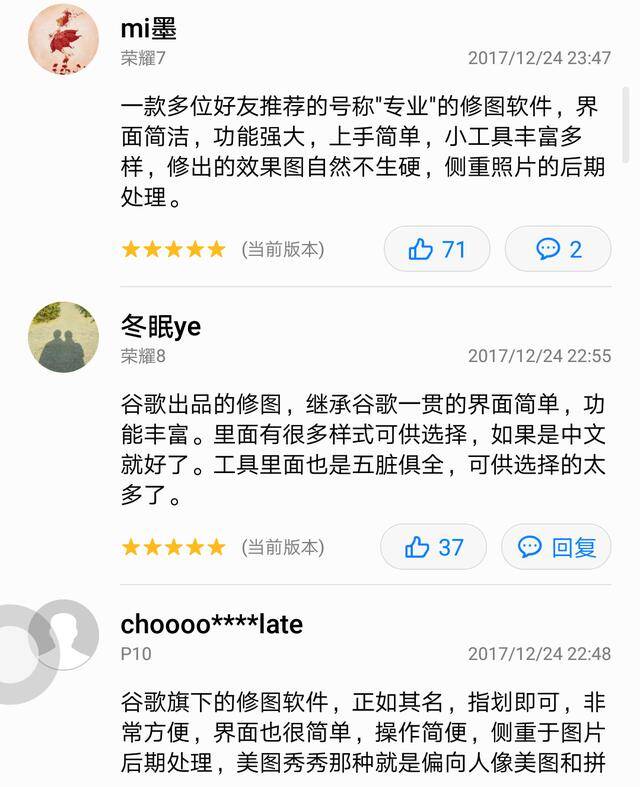Open 冬眠ye's profile avatar

tap(63, 337)
